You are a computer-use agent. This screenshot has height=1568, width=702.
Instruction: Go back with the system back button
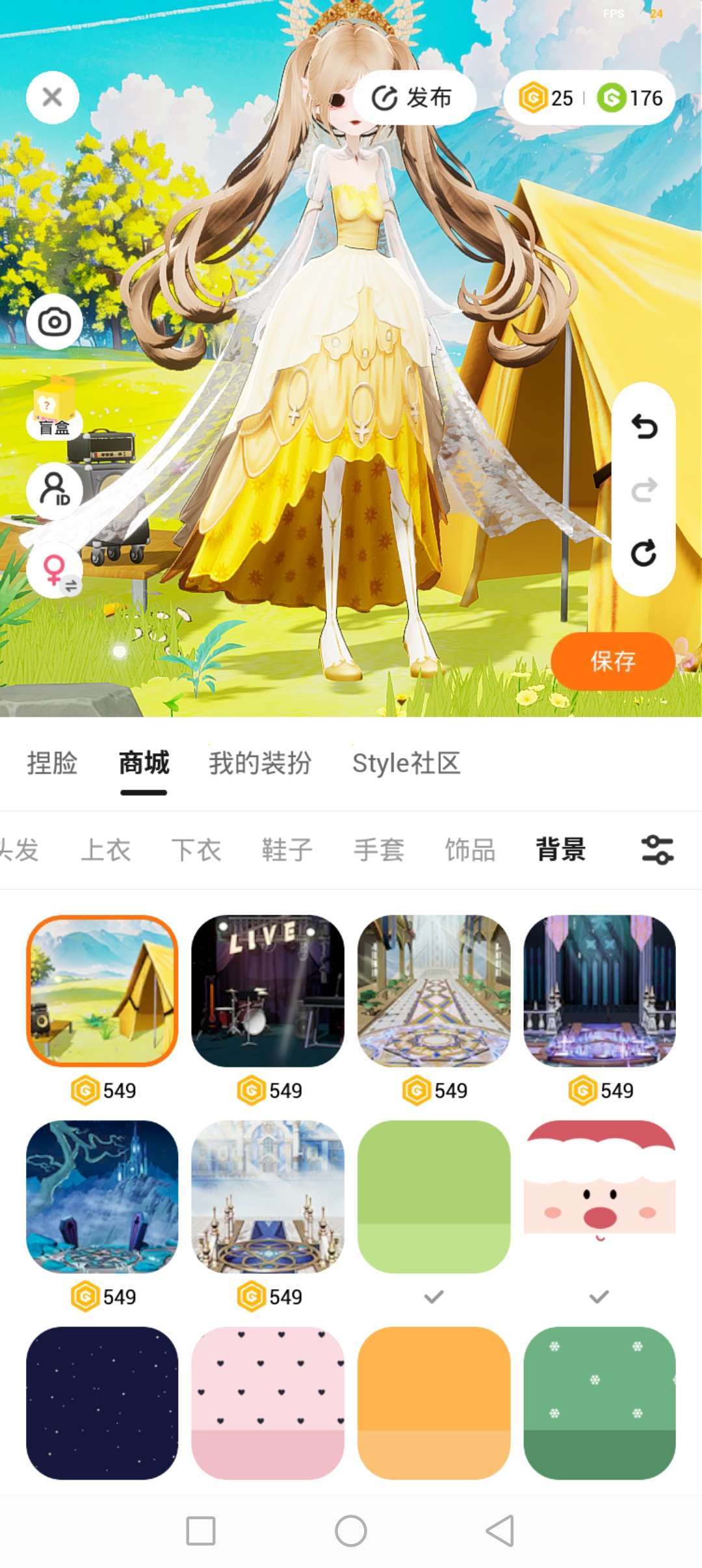tap(500, 1531)
